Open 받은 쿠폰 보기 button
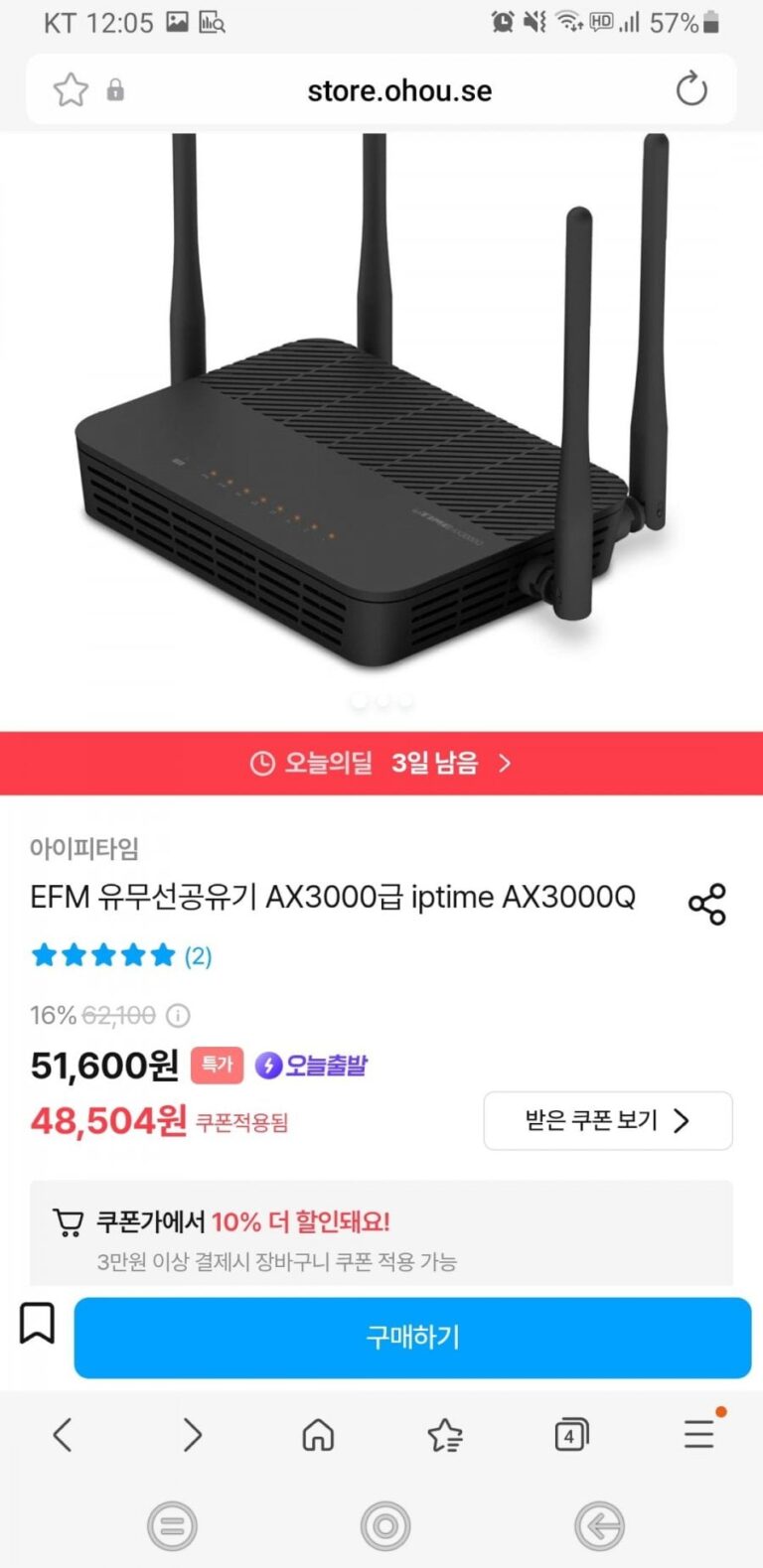Image resolution: width=763 pixels, height=1568 pixels. point(607,1120)
